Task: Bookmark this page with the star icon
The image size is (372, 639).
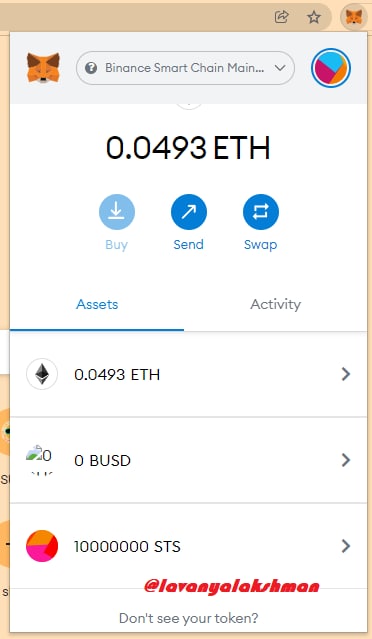Action: point(314,17)
